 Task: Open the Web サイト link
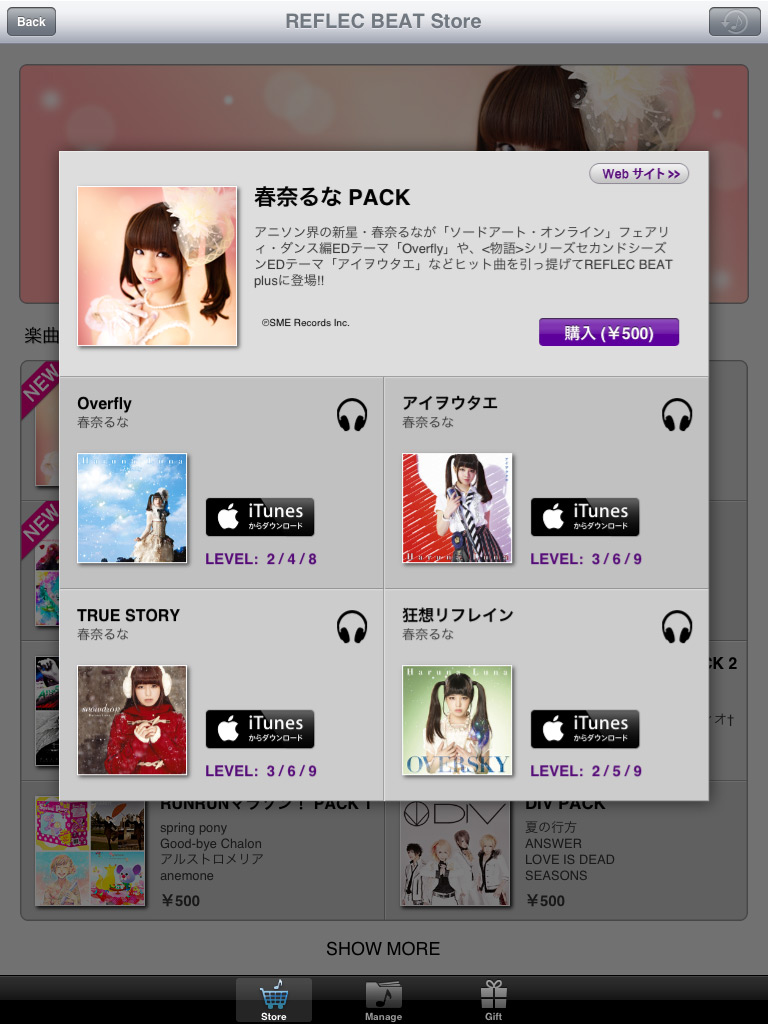coord(639,174)
